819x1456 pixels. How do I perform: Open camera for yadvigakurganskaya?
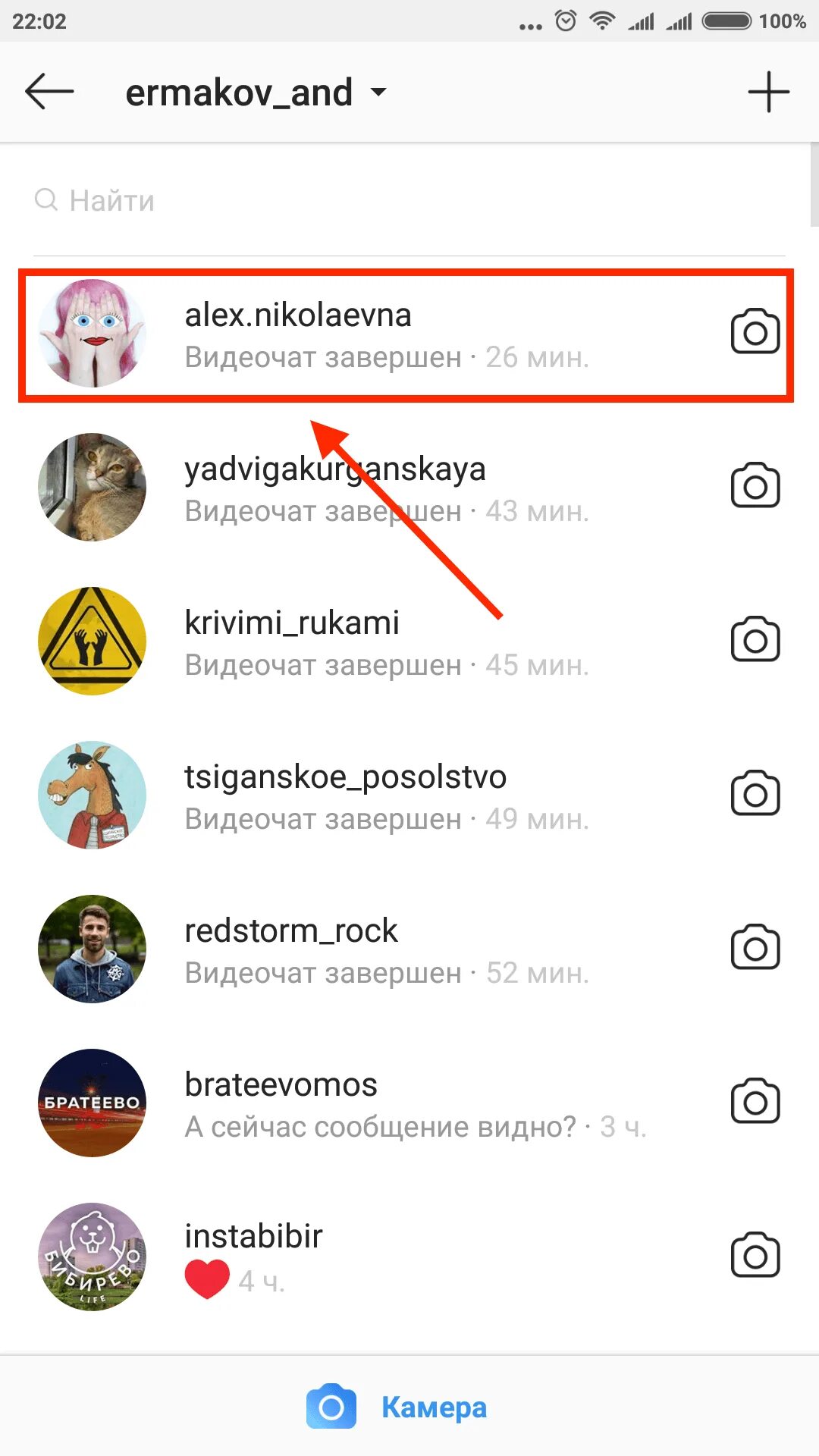pyautogui.click(x=755, y=485)
